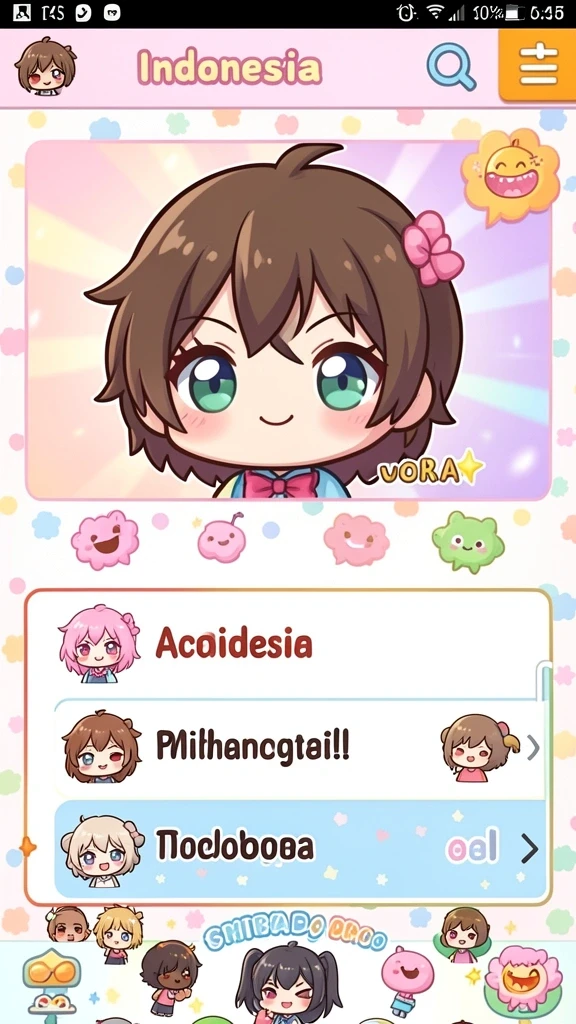Select the pink laughing blob sticker
Image resolution: width=576 pixels, height=1024 pixels.
pos(104,540)
